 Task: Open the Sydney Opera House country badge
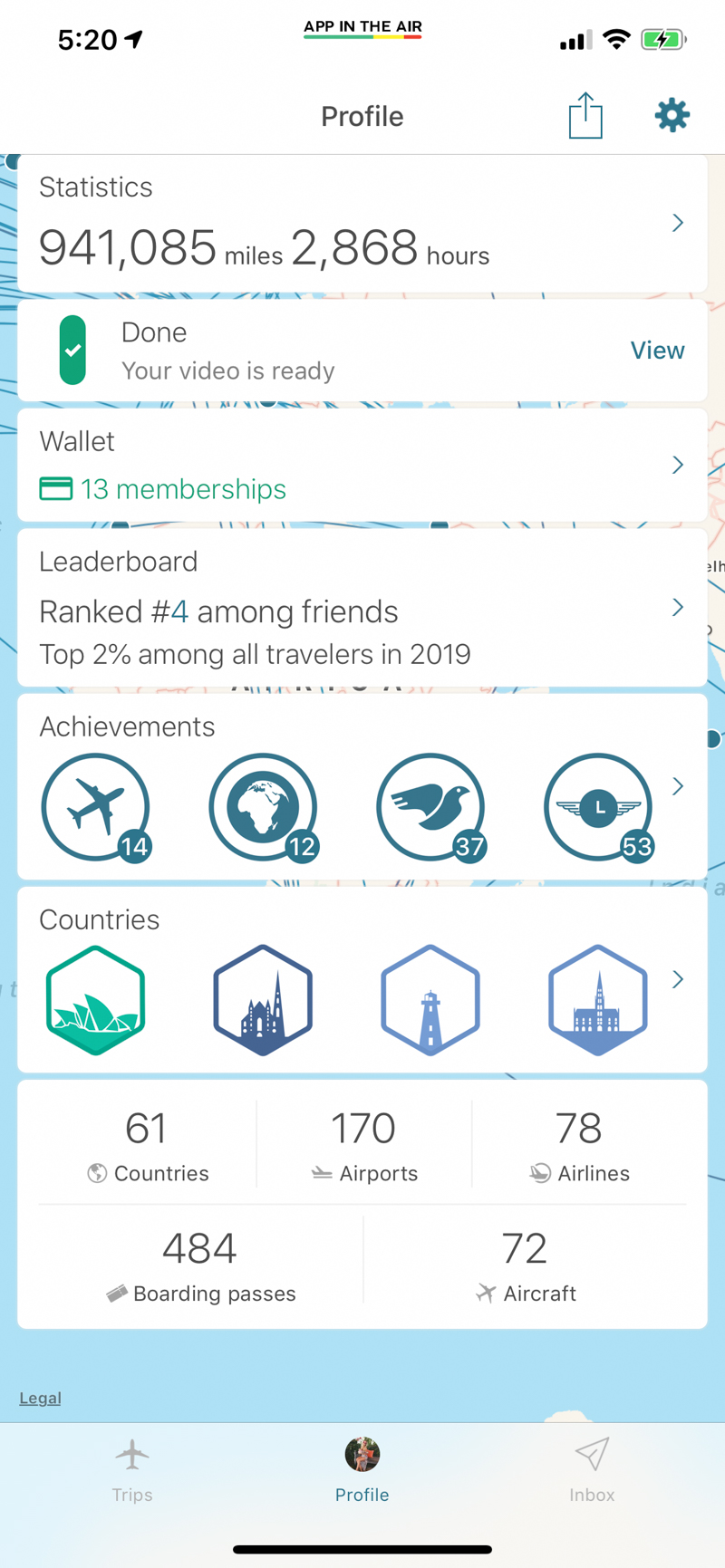coord(95,1000)
